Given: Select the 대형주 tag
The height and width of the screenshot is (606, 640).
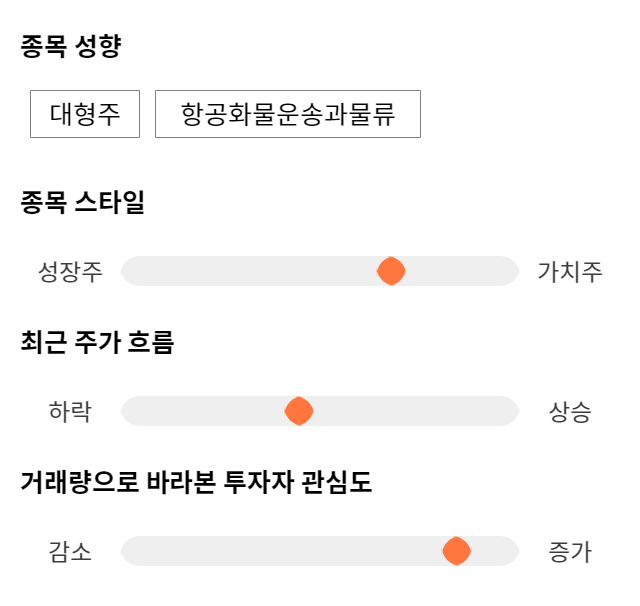Looking at the screenshot, I should click(85, 114).
